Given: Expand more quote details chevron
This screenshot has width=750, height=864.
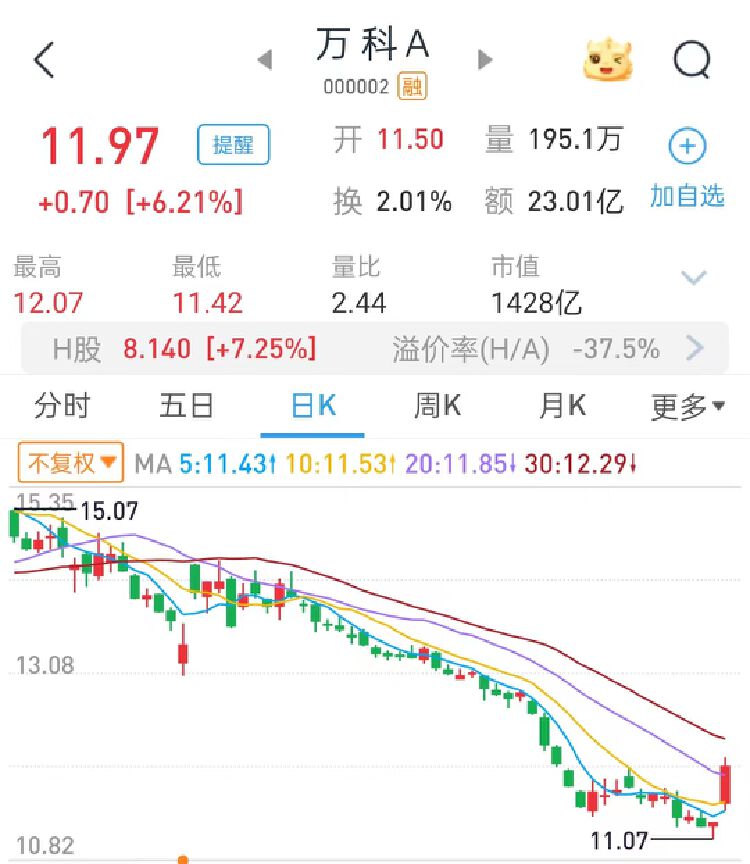Looking at the screenshot, I should 694,278.
